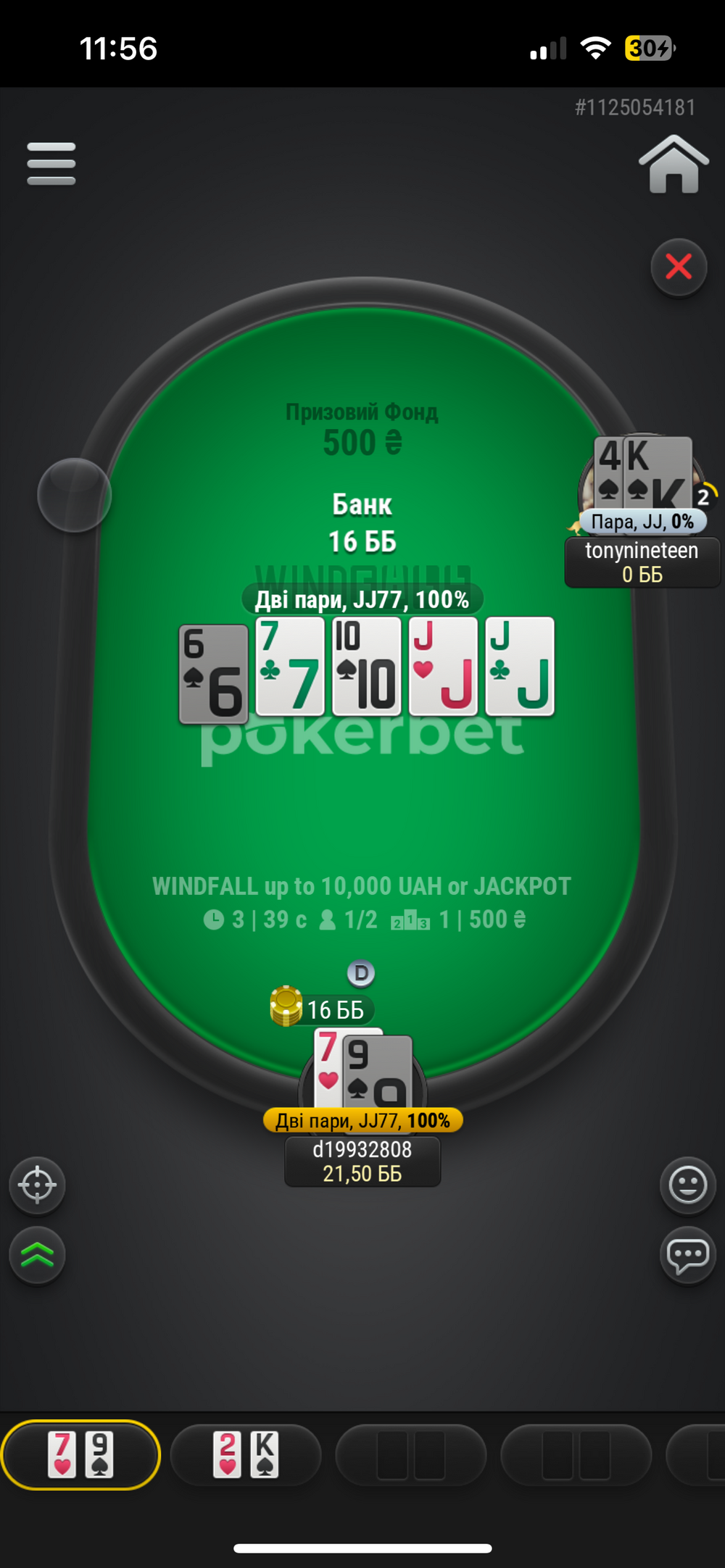Open d19932808's player seat
This screenshot has height=1568, width=725.
[362, 1162]
